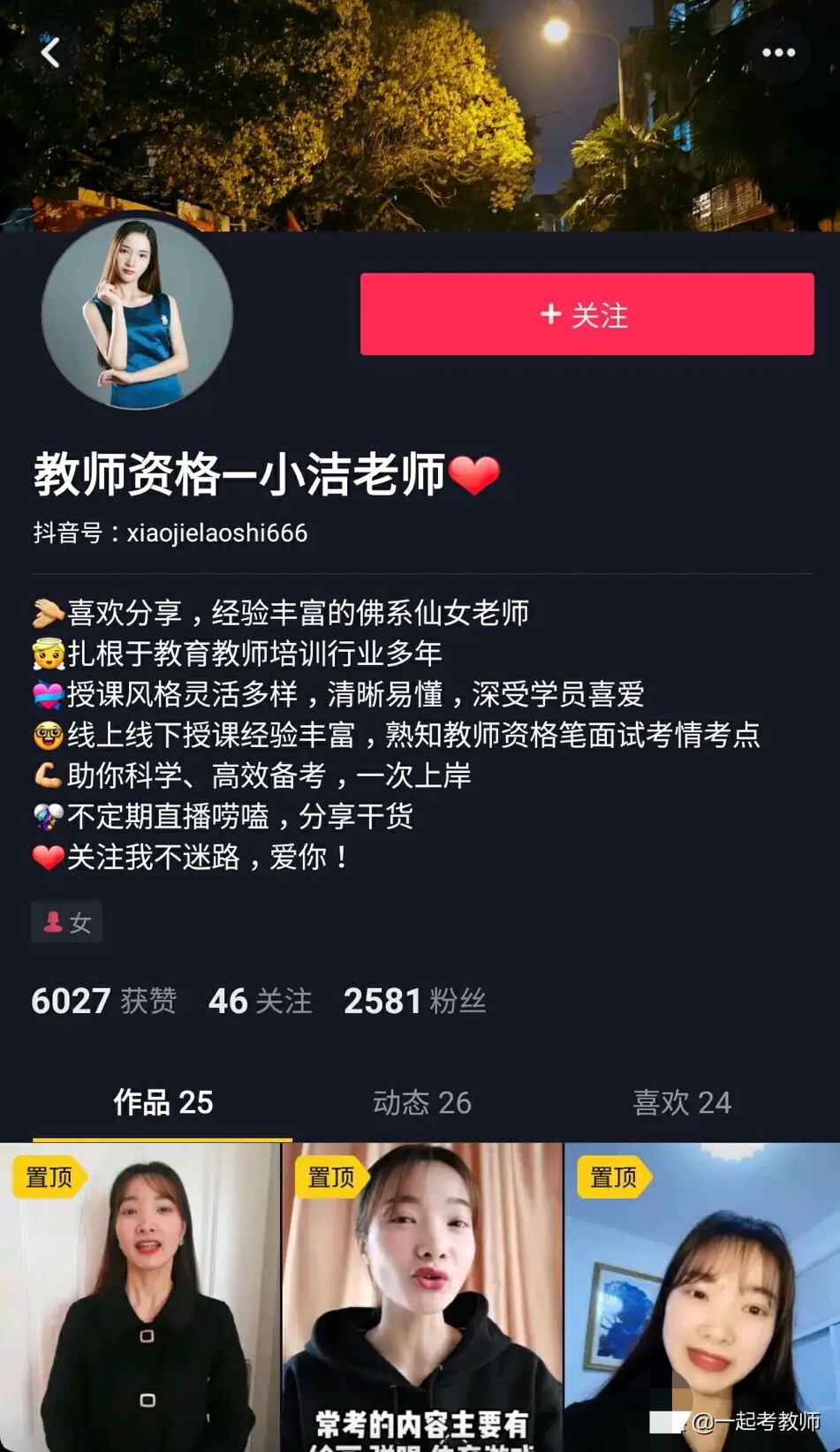Viewport: 840px width, 1452px height.
Task: Open the 46 关注 following list
Action: pyautogui.click(x=261, y=1001)
